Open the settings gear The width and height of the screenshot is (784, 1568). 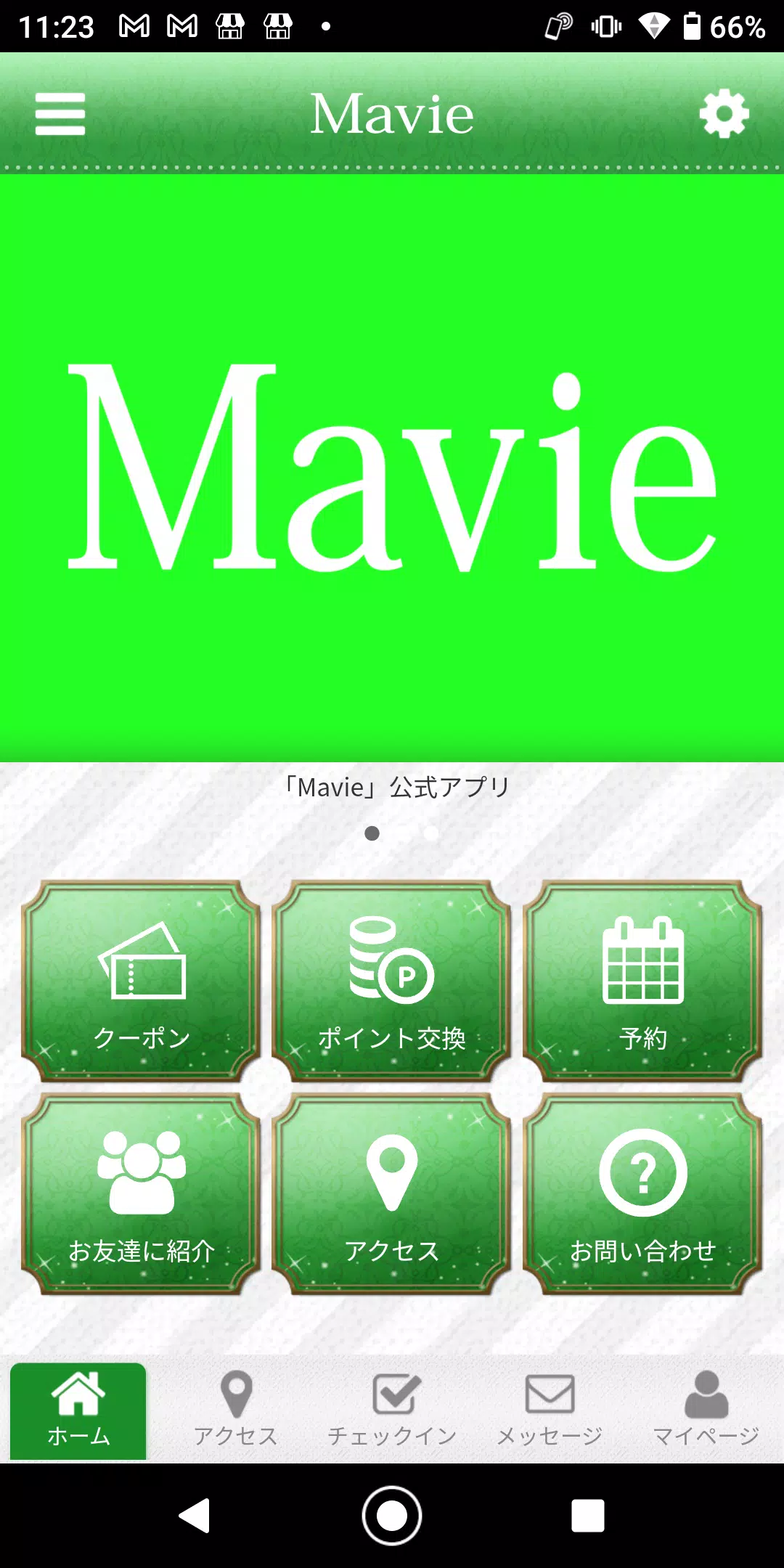coord(724,114)
